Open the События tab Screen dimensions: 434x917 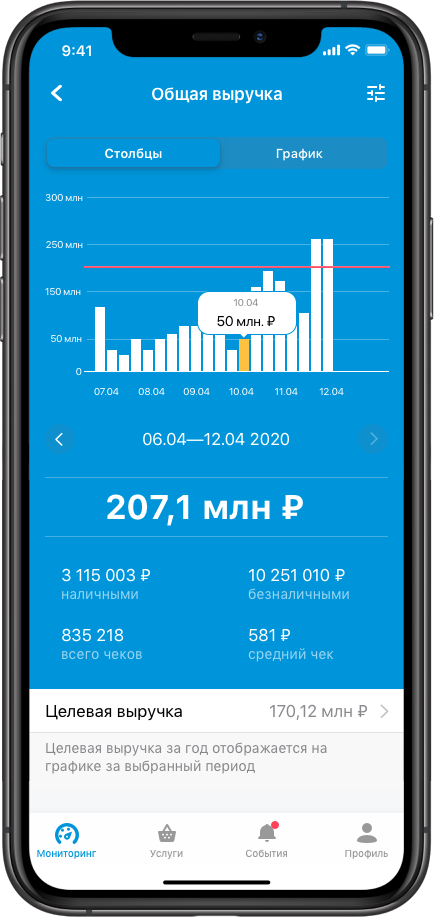[x=267, y=840]
